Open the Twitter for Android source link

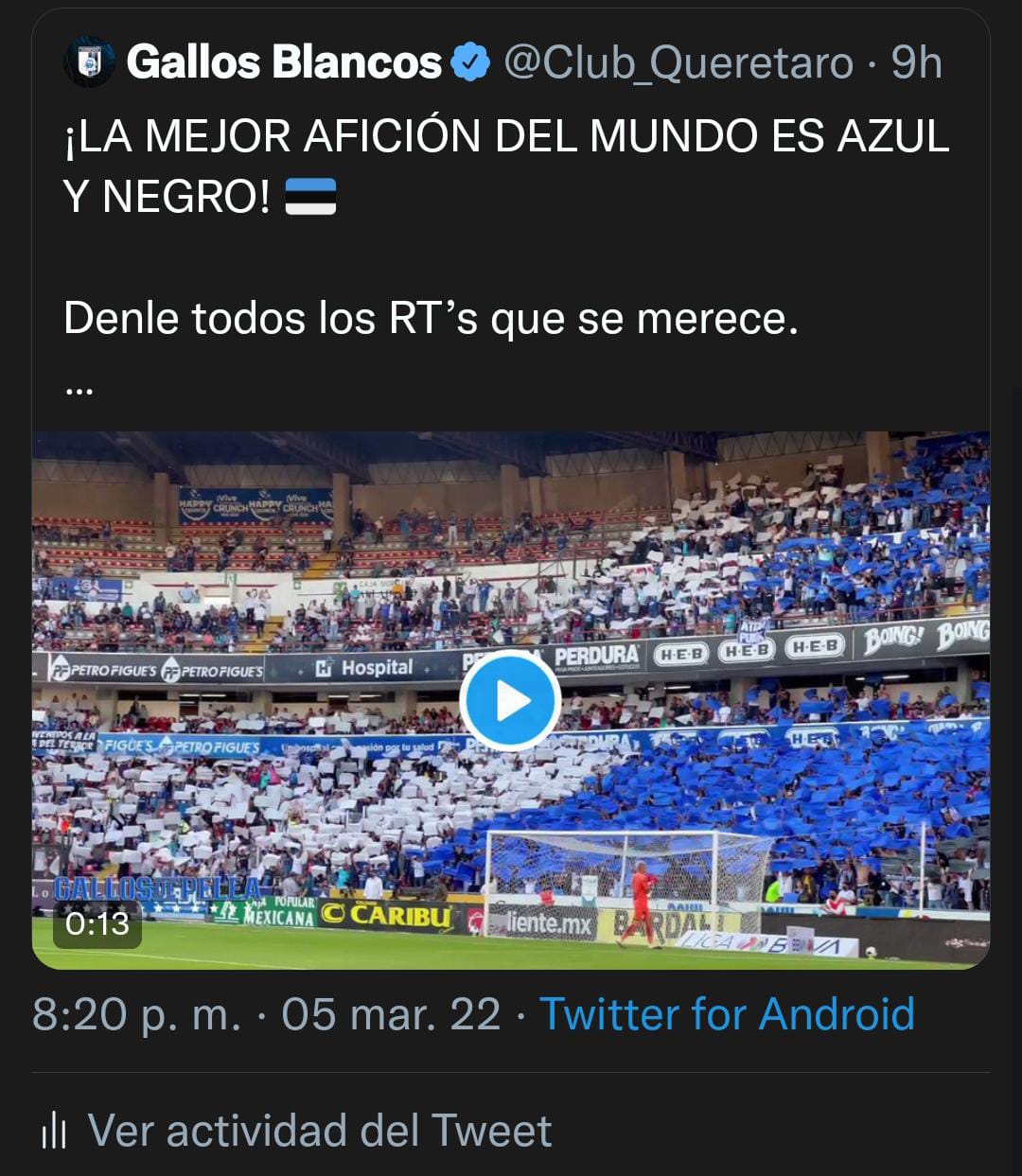(727, 1014)
